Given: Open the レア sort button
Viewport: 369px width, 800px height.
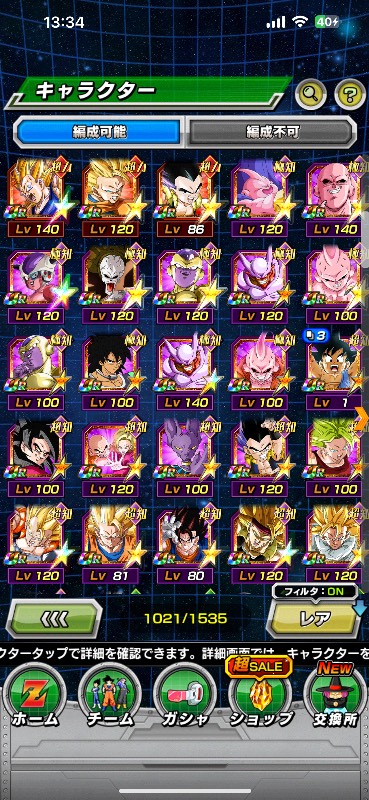Looking at the screenshot, I should 315,619.
